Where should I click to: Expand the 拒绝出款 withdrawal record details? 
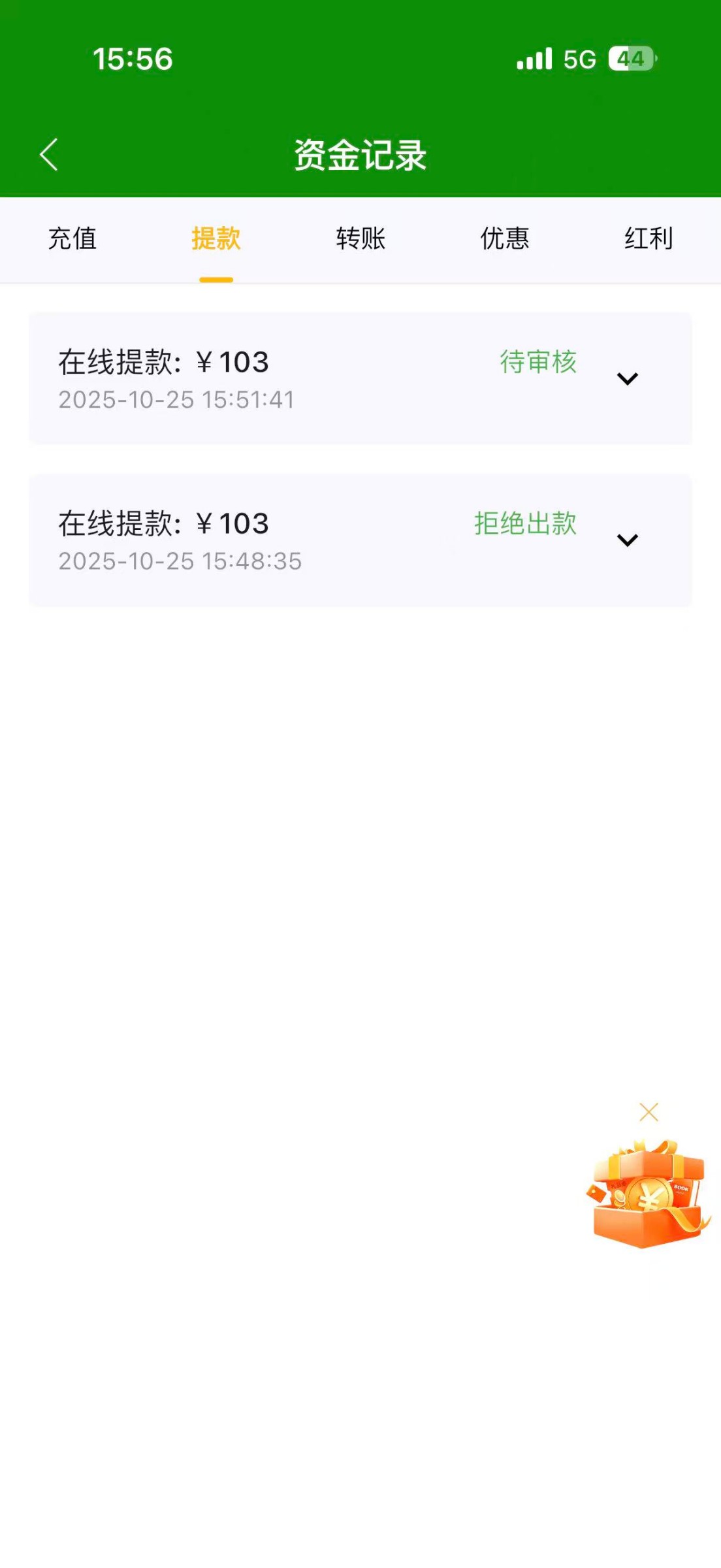627,540
